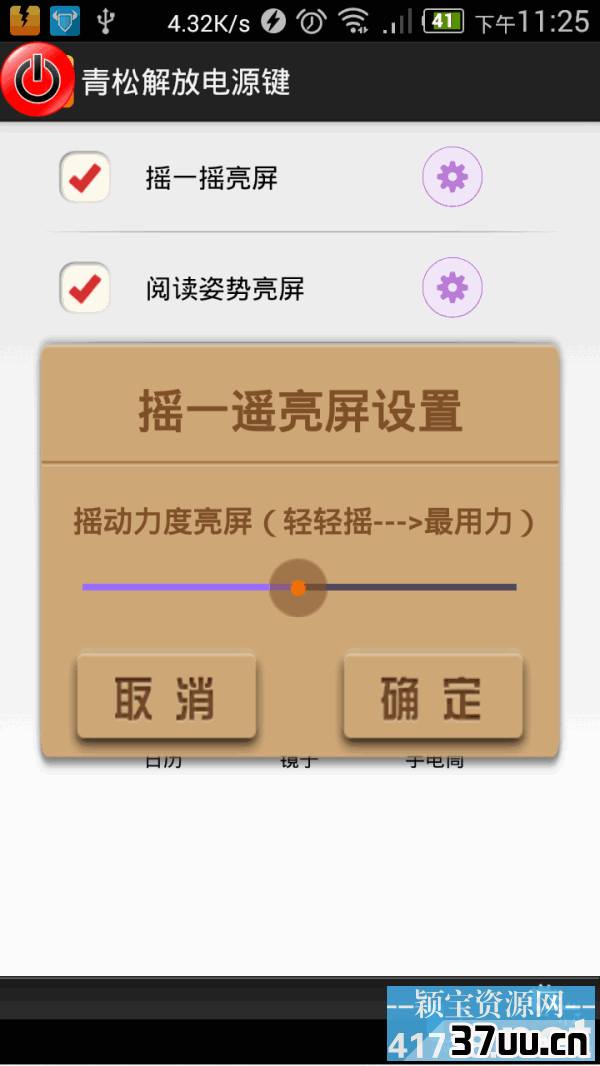Viewport: 600px width, 1066px height.
Task: Cancel the dialog with 取消
Action: point(166,698)
